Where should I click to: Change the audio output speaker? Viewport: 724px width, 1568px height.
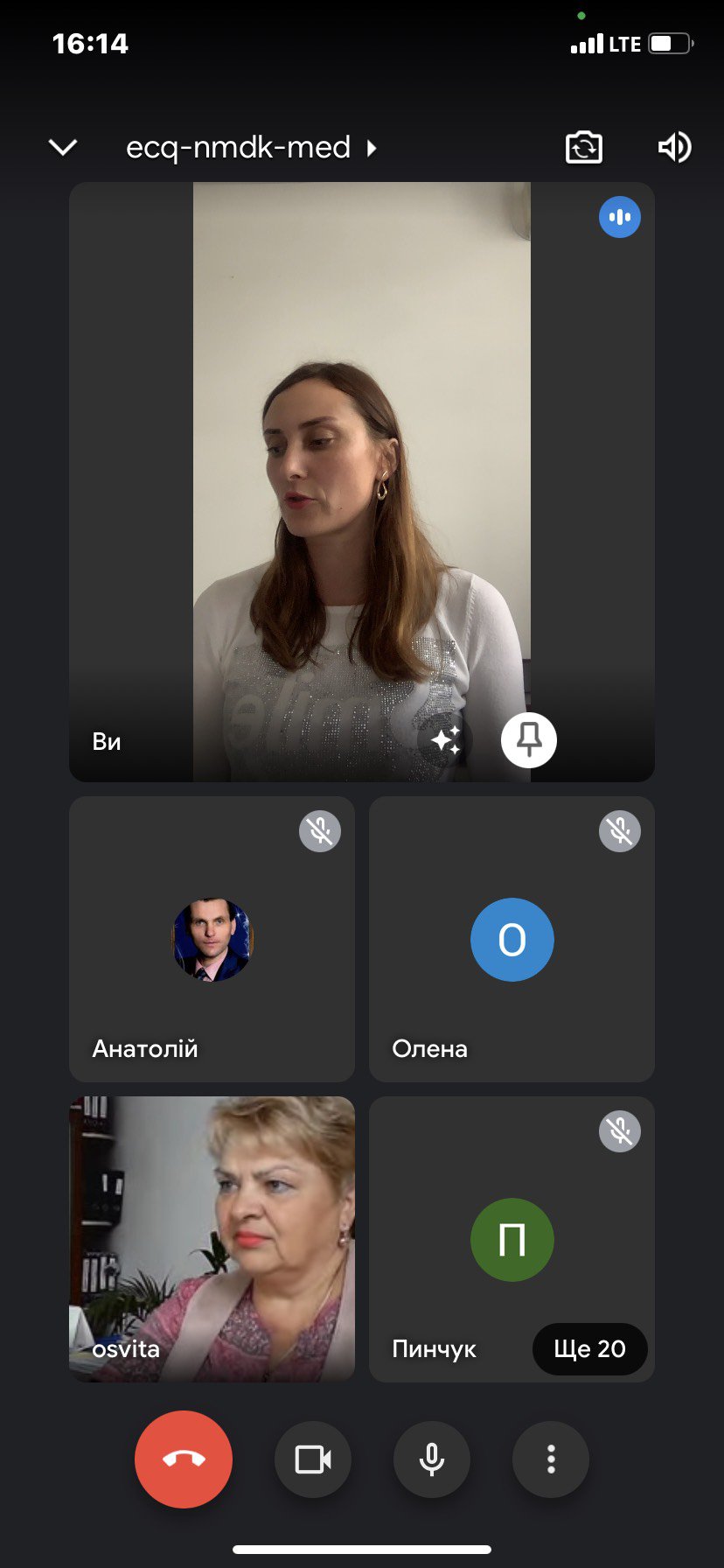coord(674,147)
